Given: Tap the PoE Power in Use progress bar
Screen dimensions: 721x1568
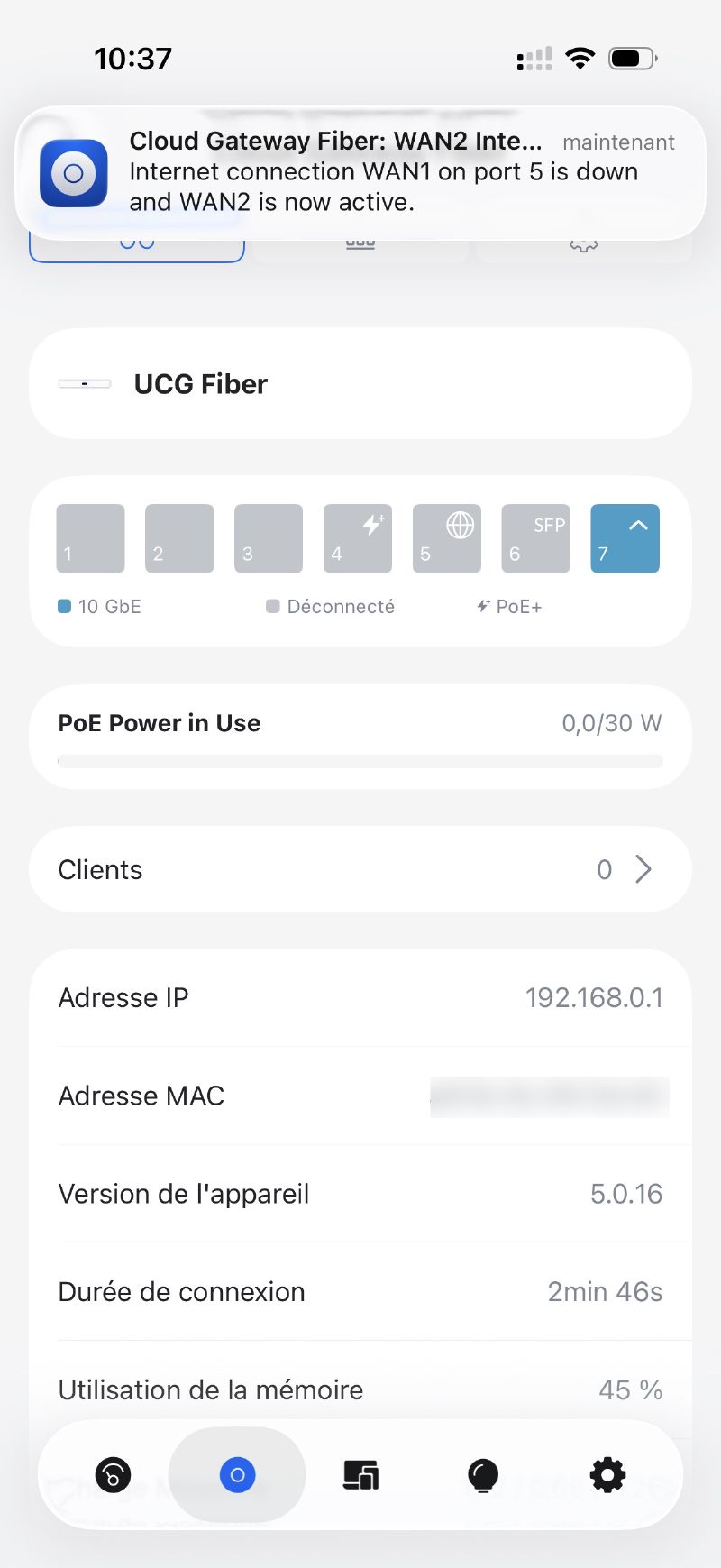Looking at the screenshot, I should click(360, 760).
